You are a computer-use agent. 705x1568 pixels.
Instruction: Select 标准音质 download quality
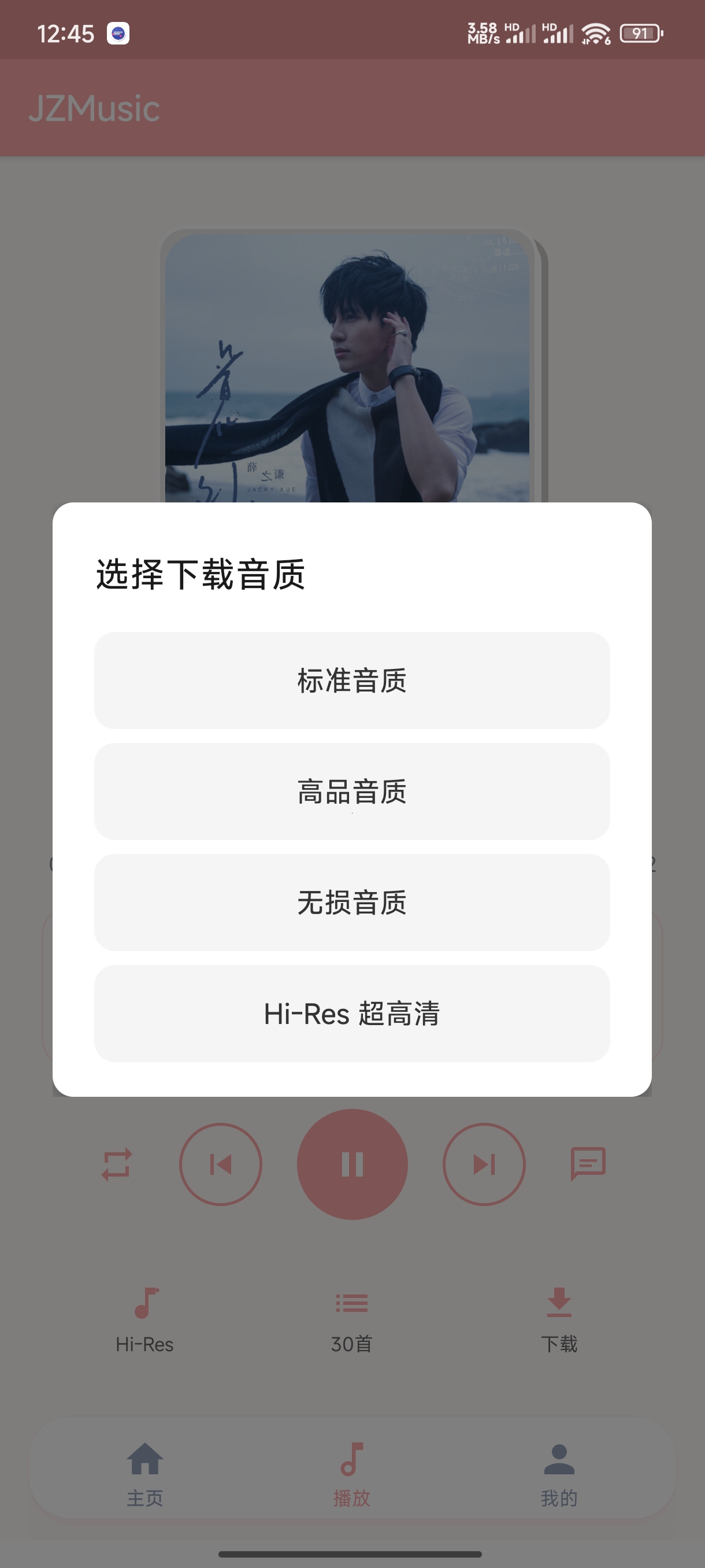(352, 681)
